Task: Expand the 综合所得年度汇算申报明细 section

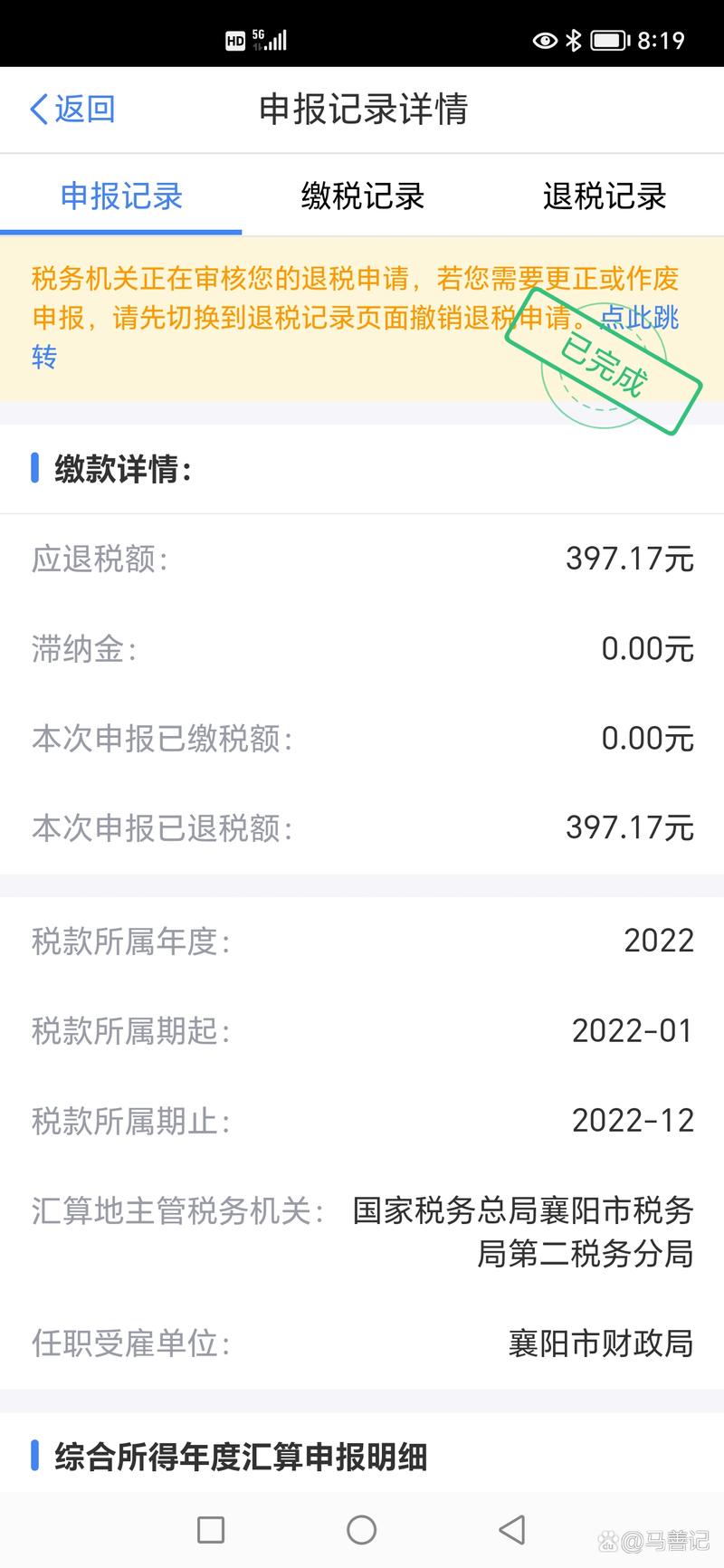Action: pos(243,1458)
